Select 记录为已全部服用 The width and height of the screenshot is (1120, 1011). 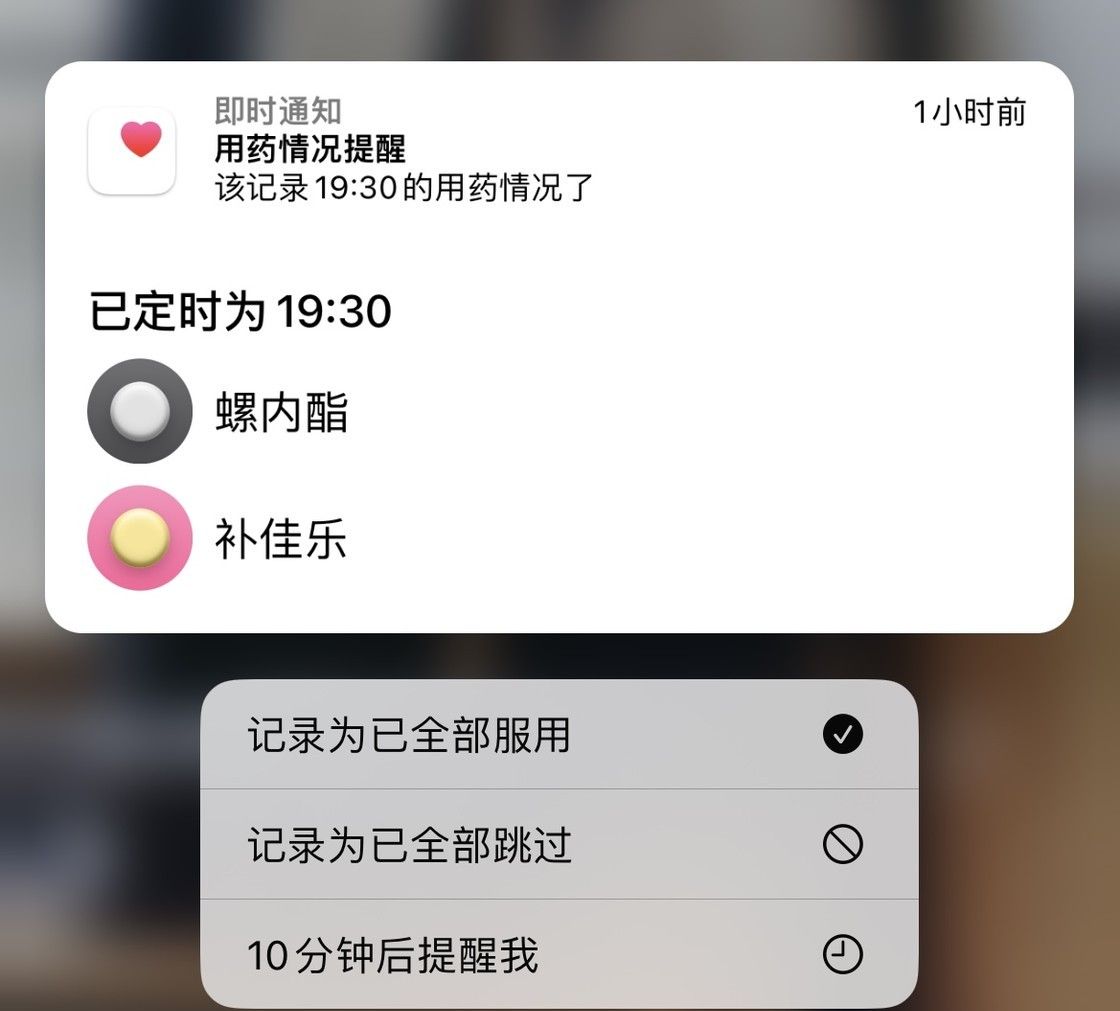558,736
